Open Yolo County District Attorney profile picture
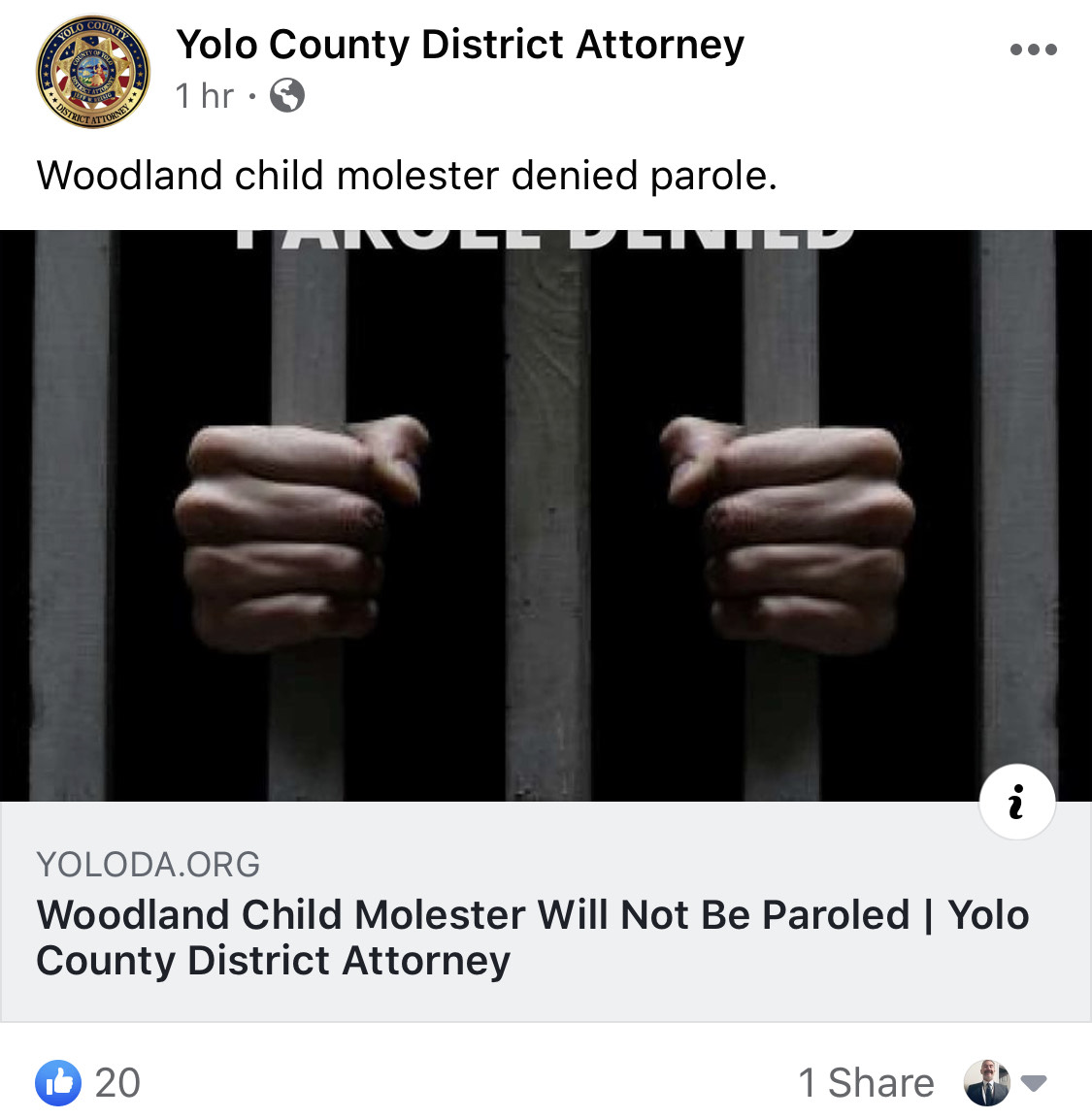The height and width of the screenshot is (1119, 1092). click(x=93, y=72)
